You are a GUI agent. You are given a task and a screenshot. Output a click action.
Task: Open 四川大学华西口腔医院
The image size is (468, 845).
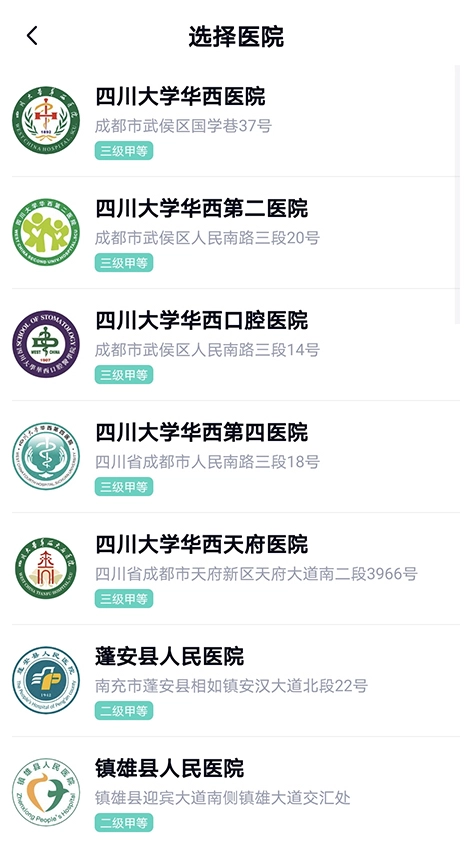tap(234, 345)
